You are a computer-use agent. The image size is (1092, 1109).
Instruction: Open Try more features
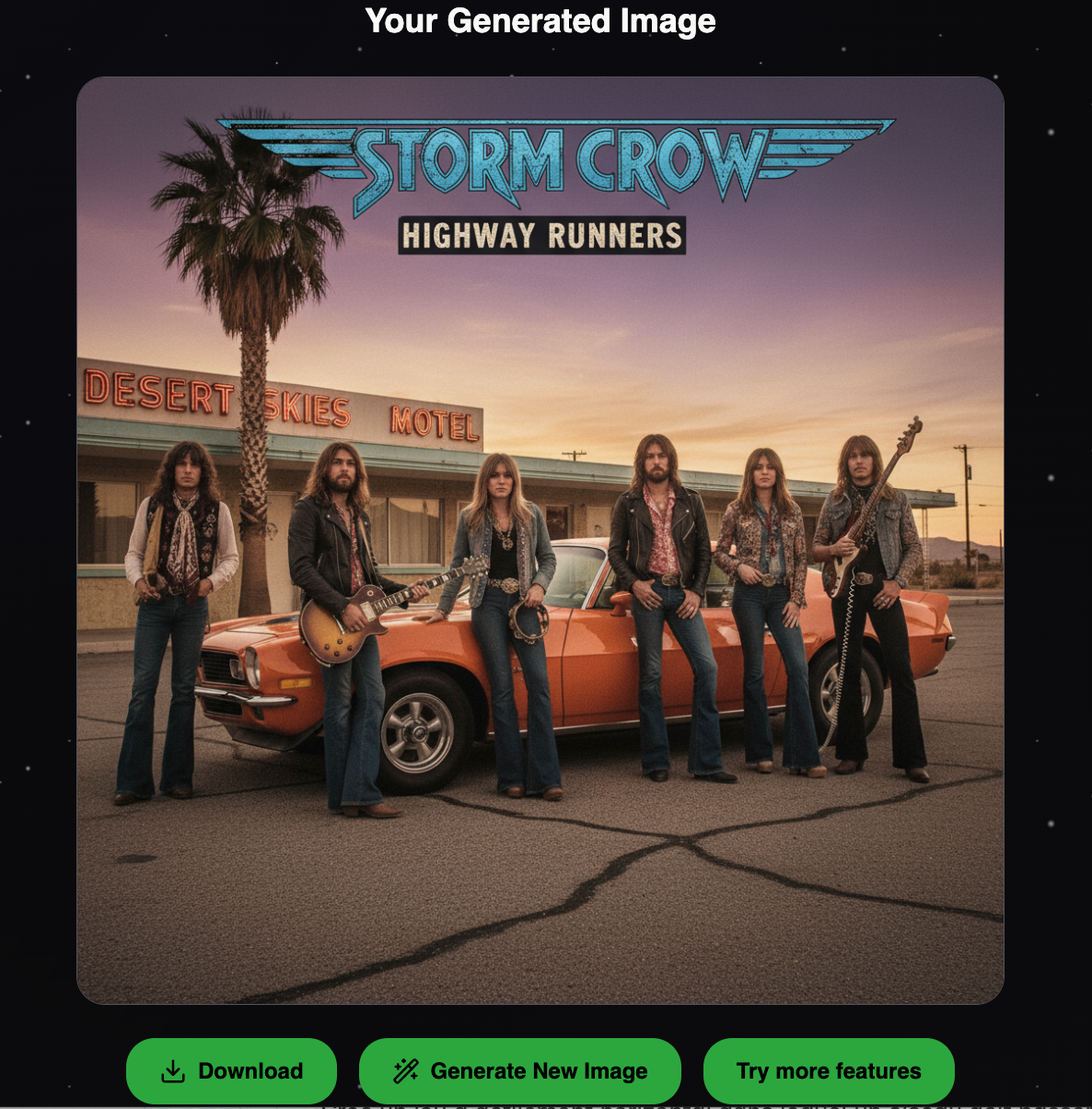pos(829,1071)
